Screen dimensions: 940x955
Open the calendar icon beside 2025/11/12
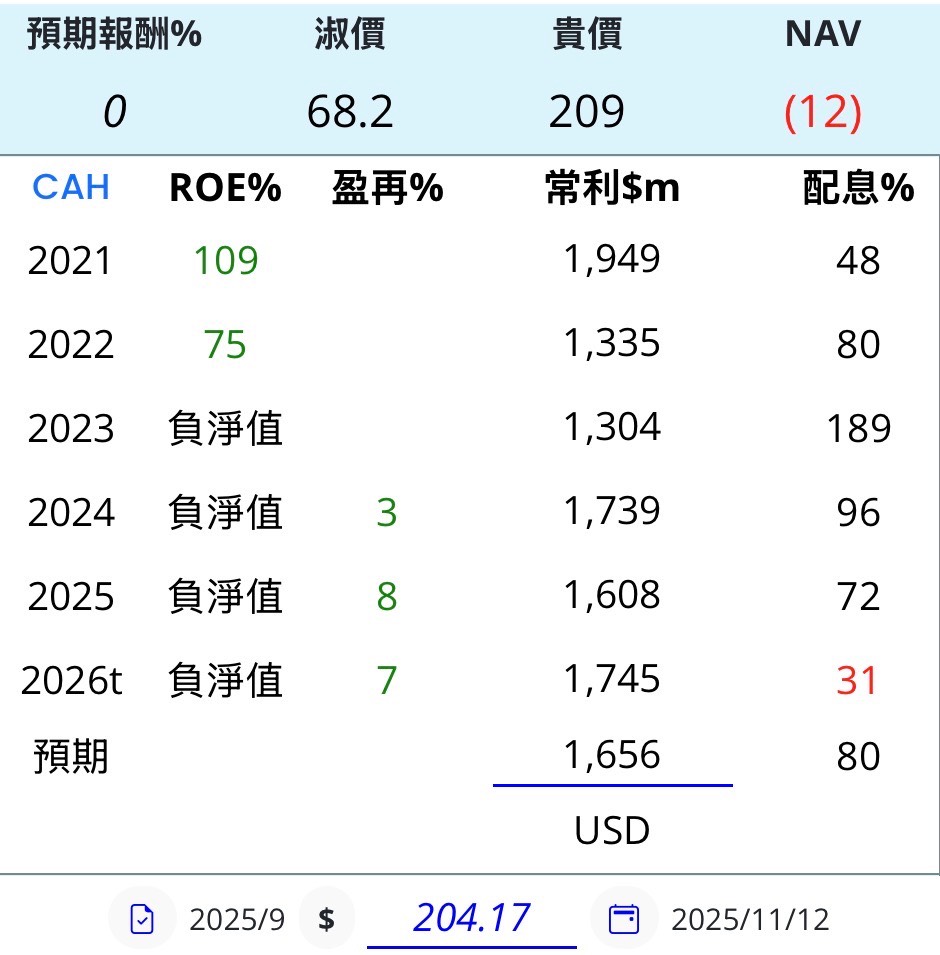(624, 918)
